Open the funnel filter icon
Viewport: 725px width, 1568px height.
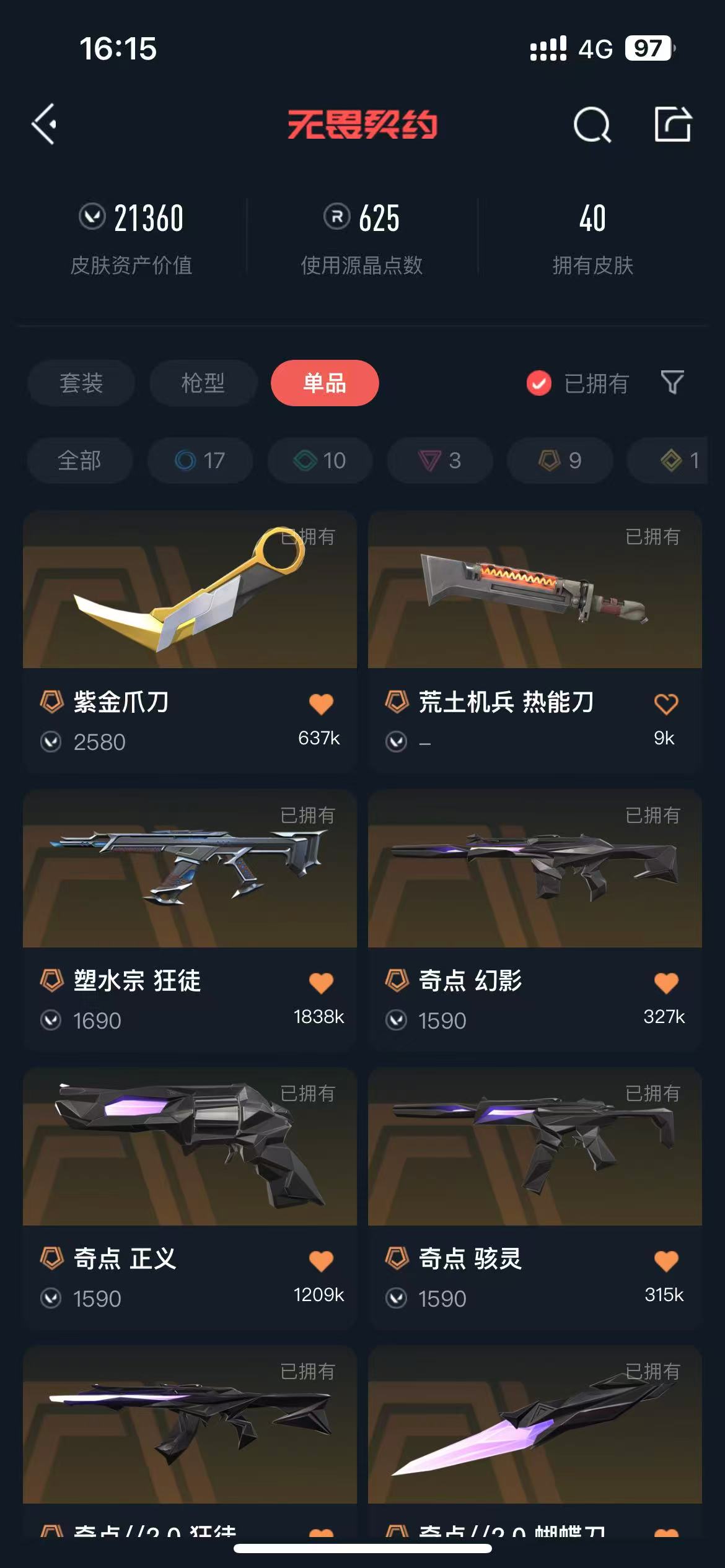pyautogui.click(x=672, y=383)
